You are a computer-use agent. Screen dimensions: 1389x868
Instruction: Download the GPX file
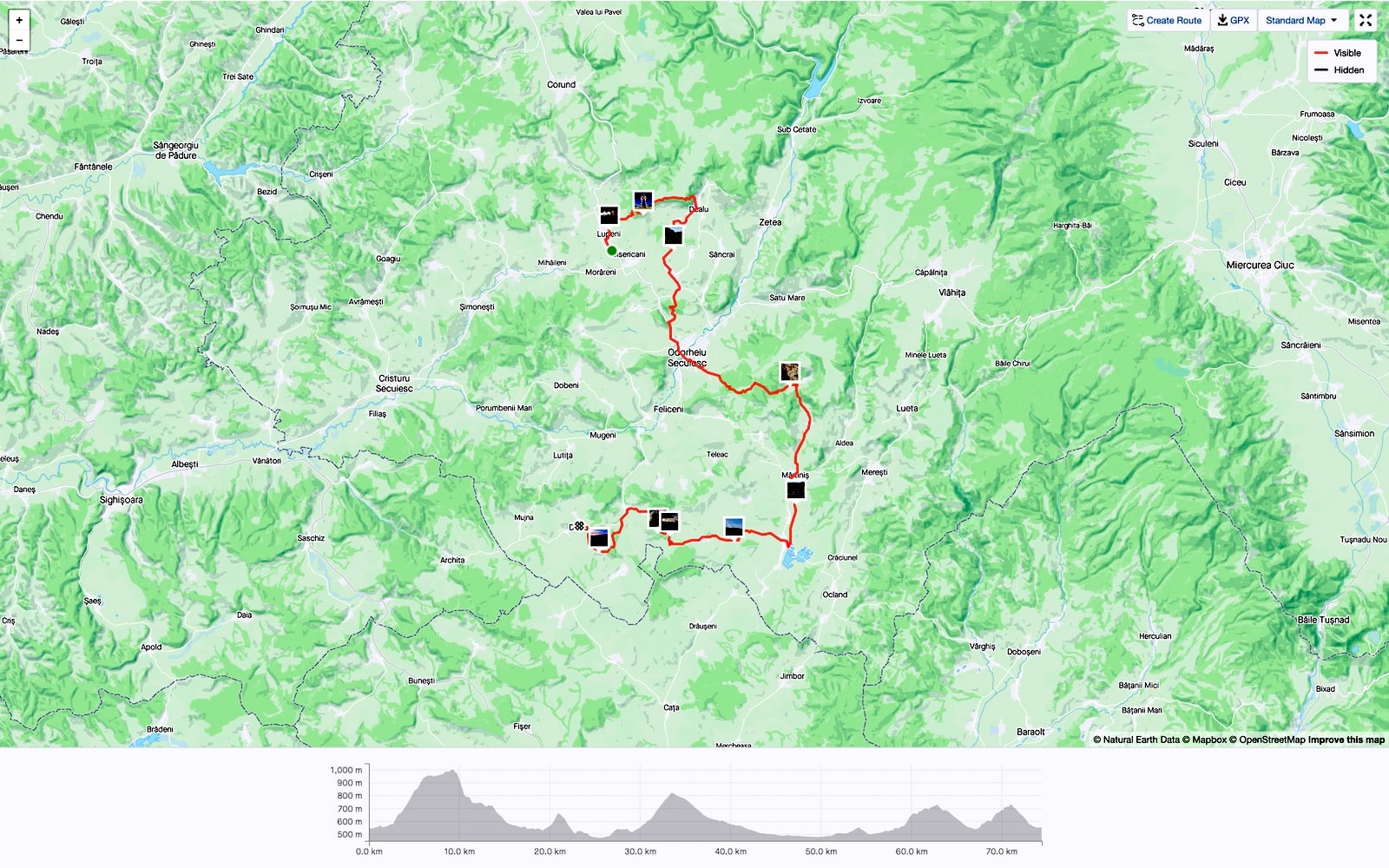point(1233,20)
